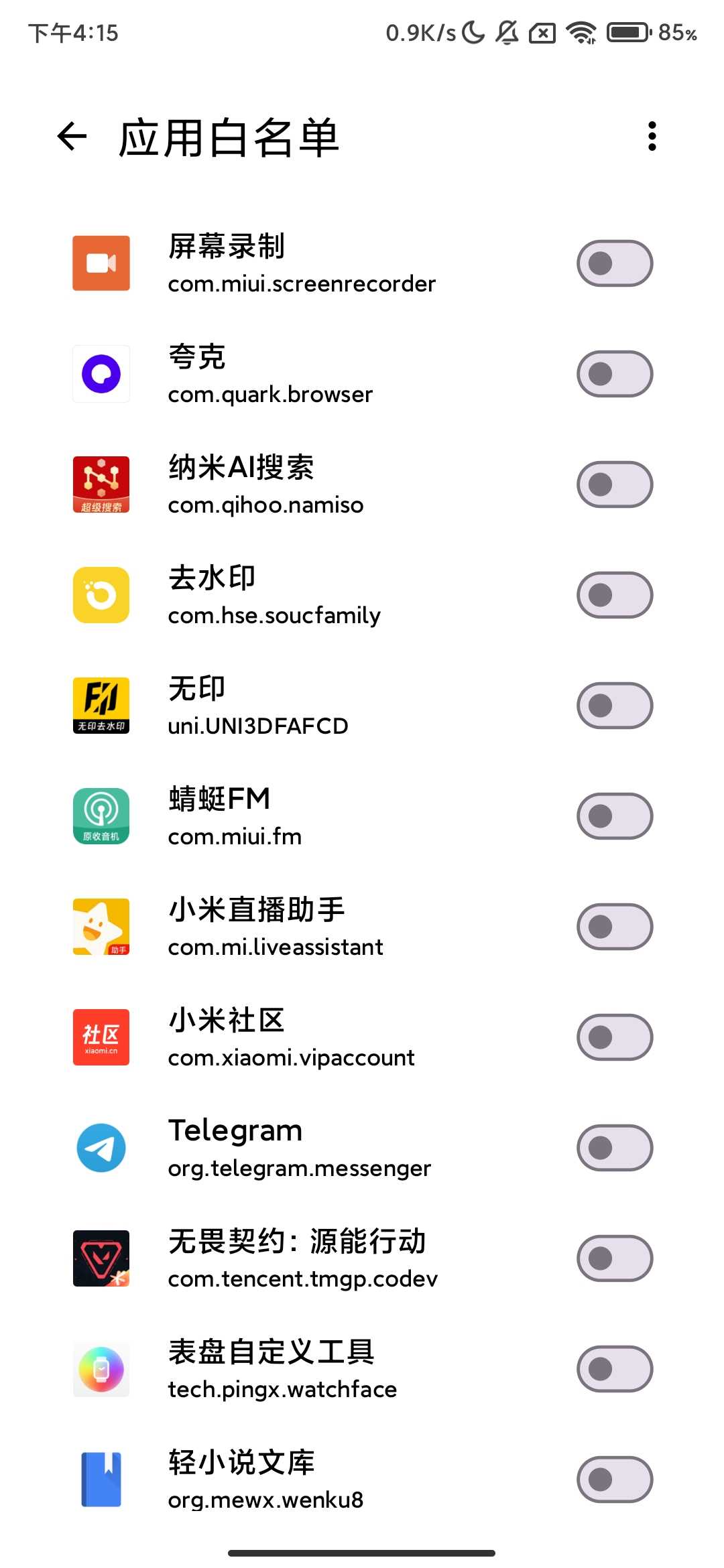Image resolution: width=724 pixels, height=1568 pixels.
Task: Tap the battery indicator in the status bar
Action: (625, 32)
